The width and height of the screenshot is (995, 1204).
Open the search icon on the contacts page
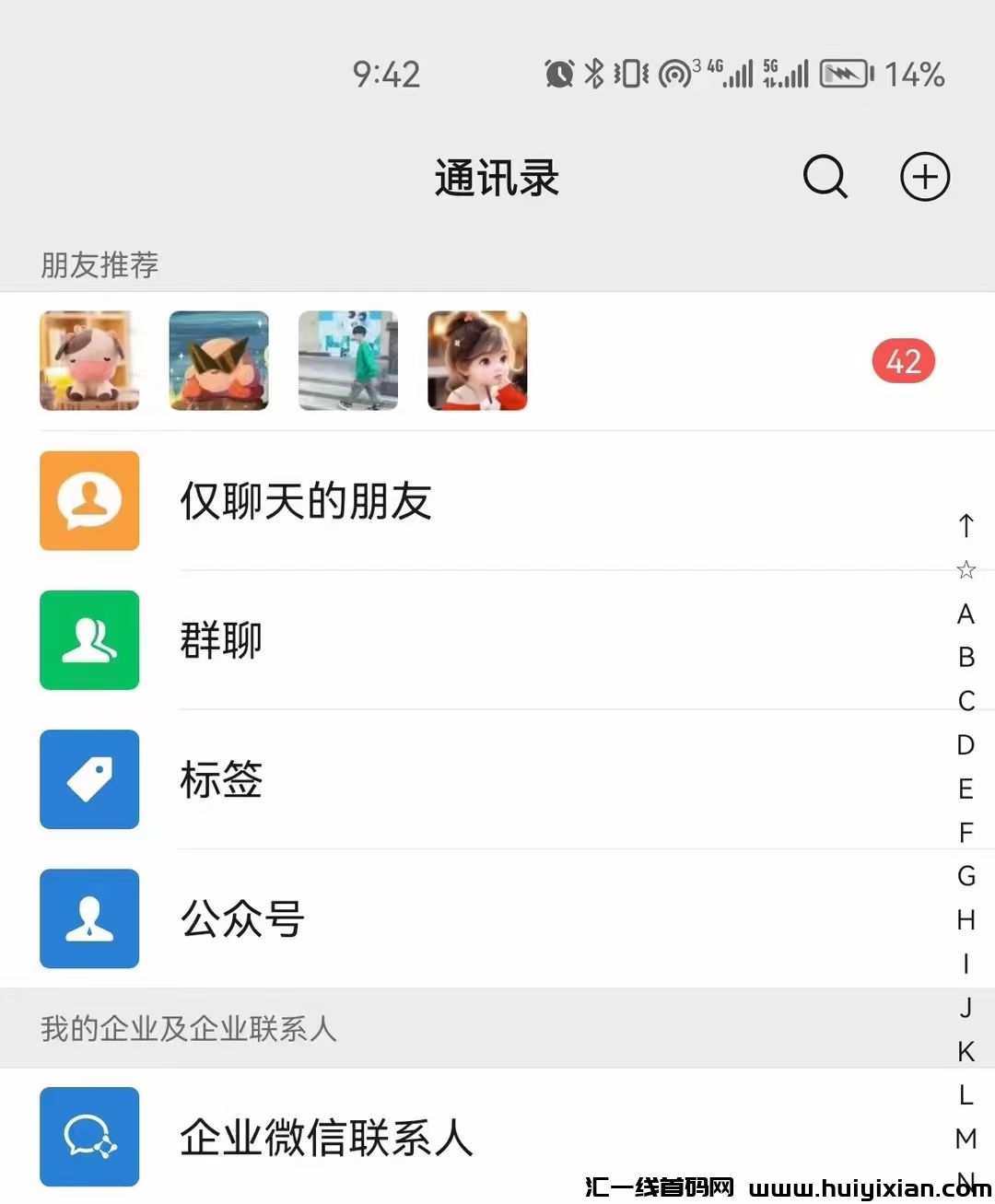[x=825, y=177]
